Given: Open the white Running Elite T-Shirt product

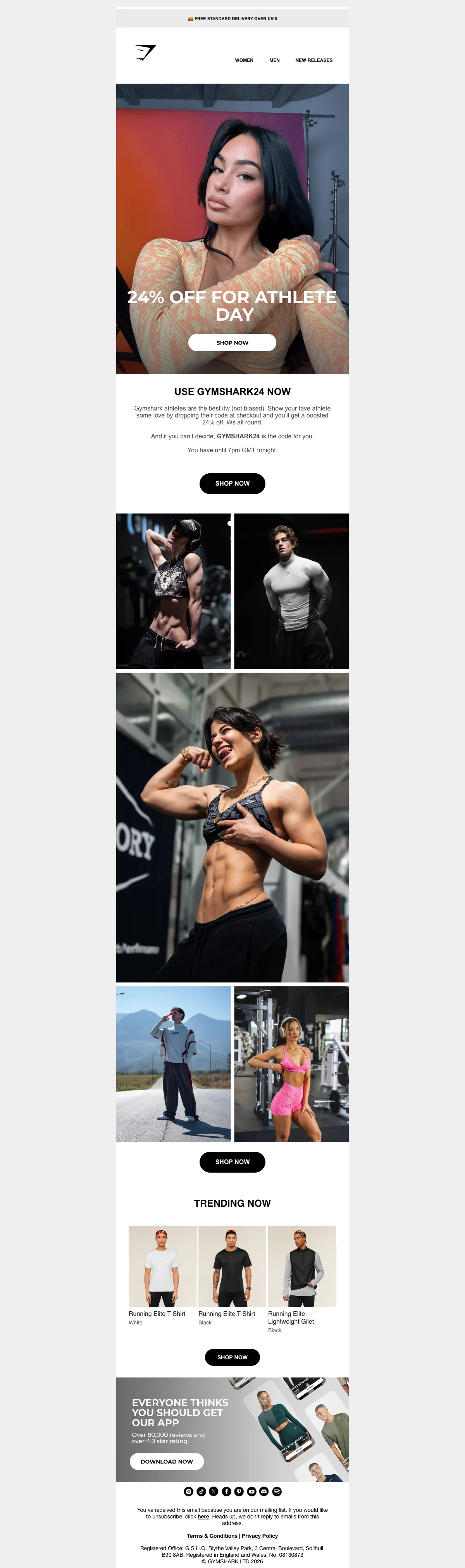Looking at the screenshot, I should pyautogui.click(x=162, y=1266).
